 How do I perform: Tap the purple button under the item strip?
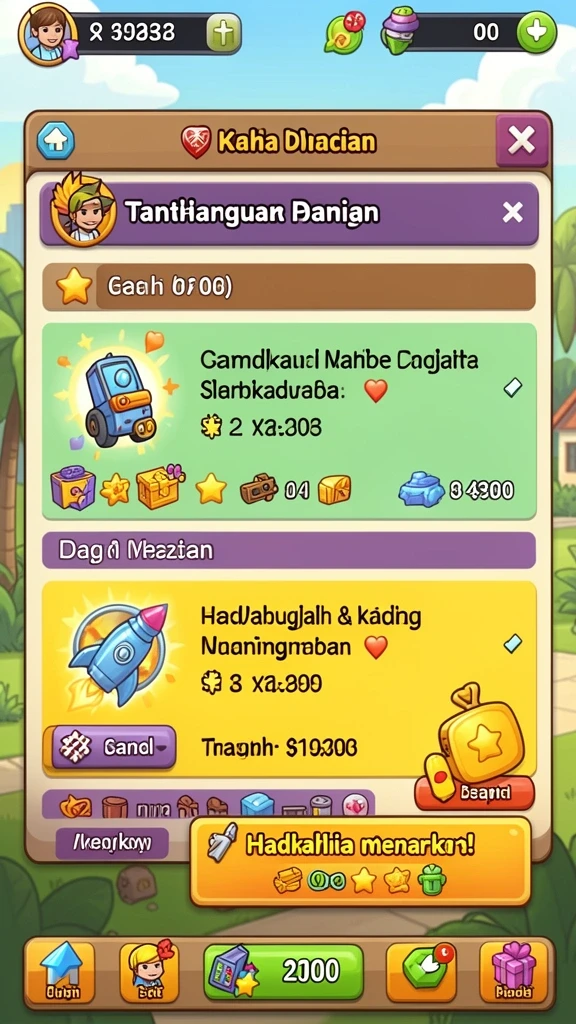(x=112, y=844)
